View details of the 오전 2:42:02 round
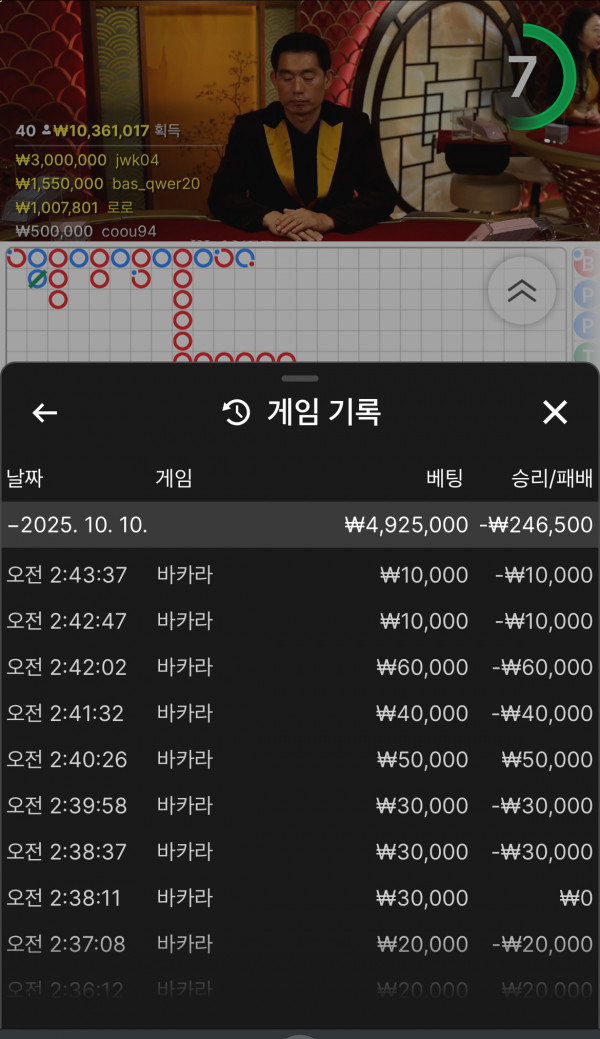The height and width of the screenshot is (1039, 600). point(300,667)
